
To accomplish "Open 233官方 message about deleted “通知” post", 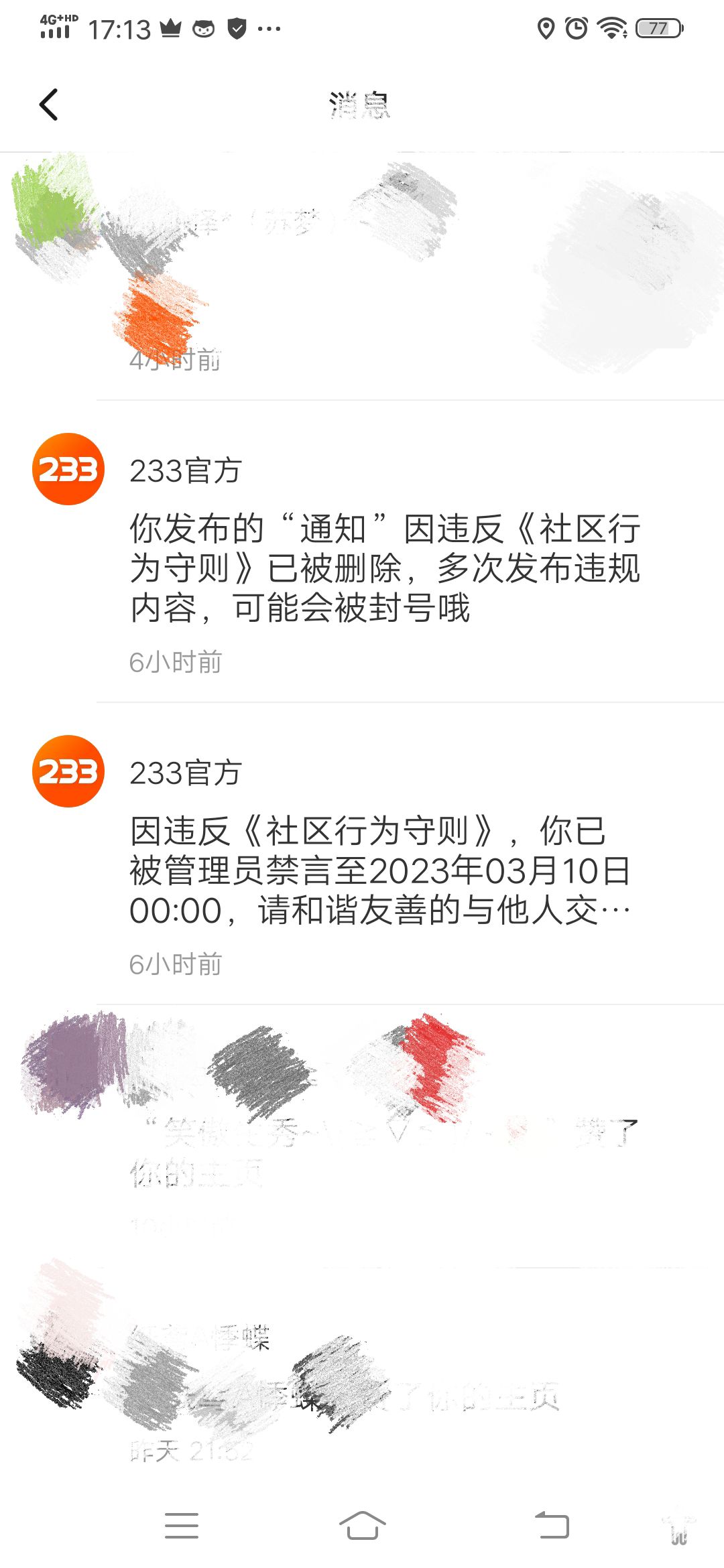I will coord(384,568).
